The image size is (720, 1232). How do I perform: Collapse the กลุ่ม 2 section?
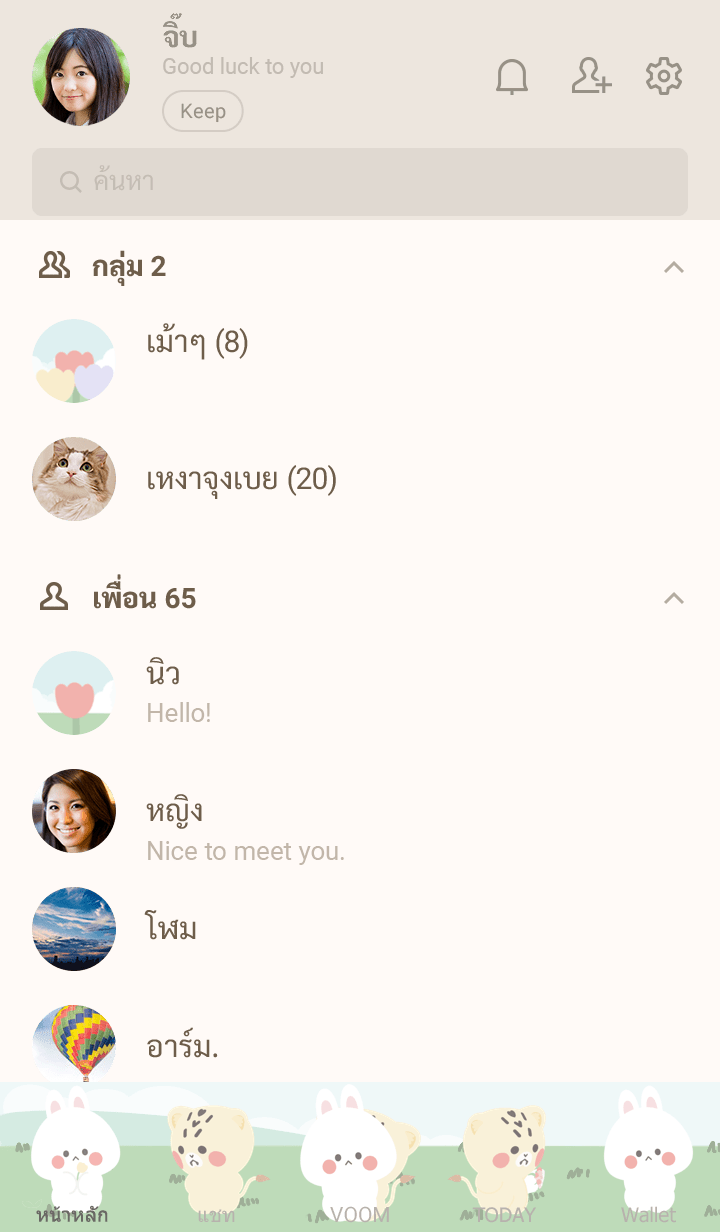[674, 267]
